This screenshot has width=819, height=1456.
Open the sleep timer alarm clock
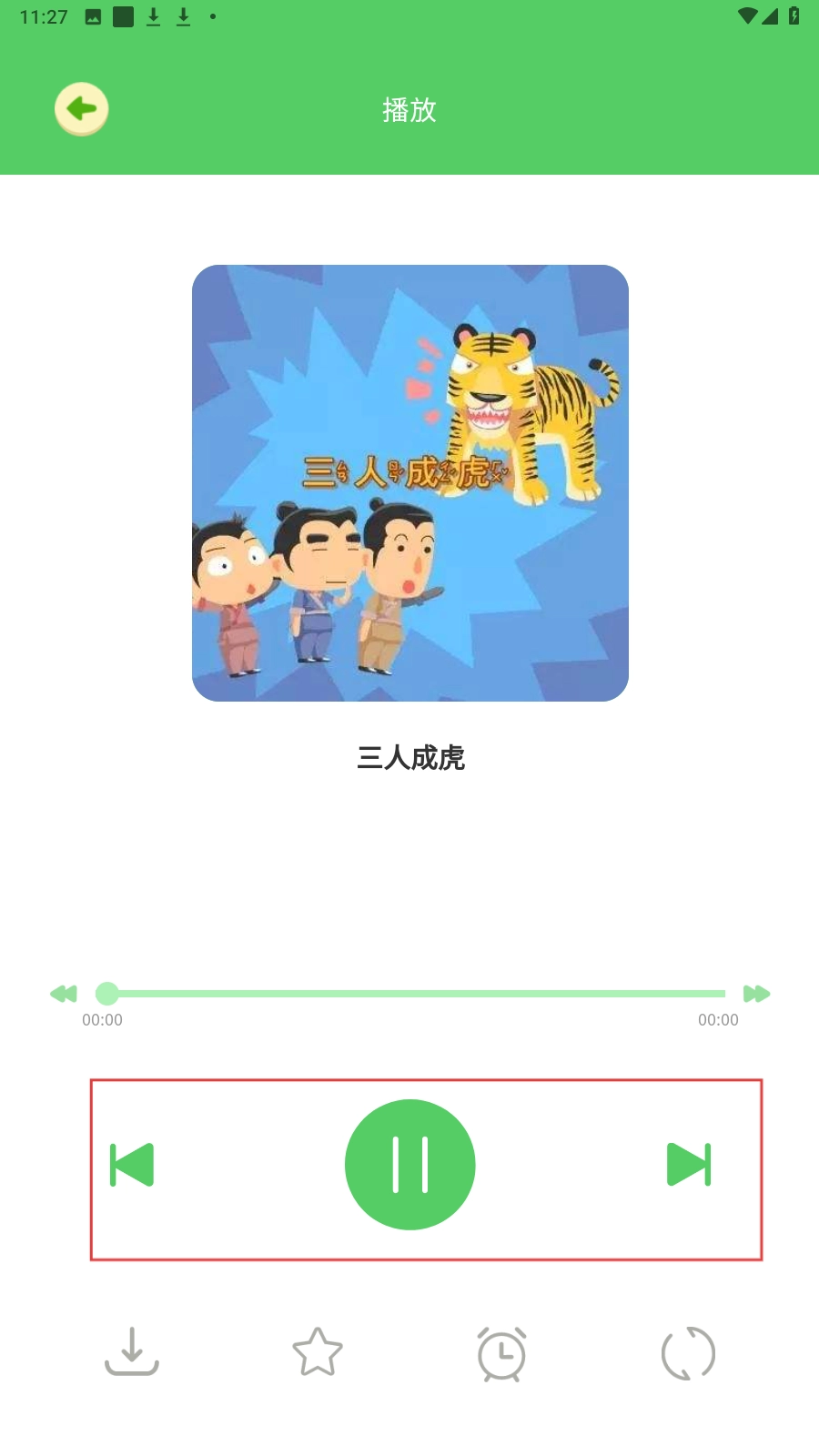(x=501, y=1354)
